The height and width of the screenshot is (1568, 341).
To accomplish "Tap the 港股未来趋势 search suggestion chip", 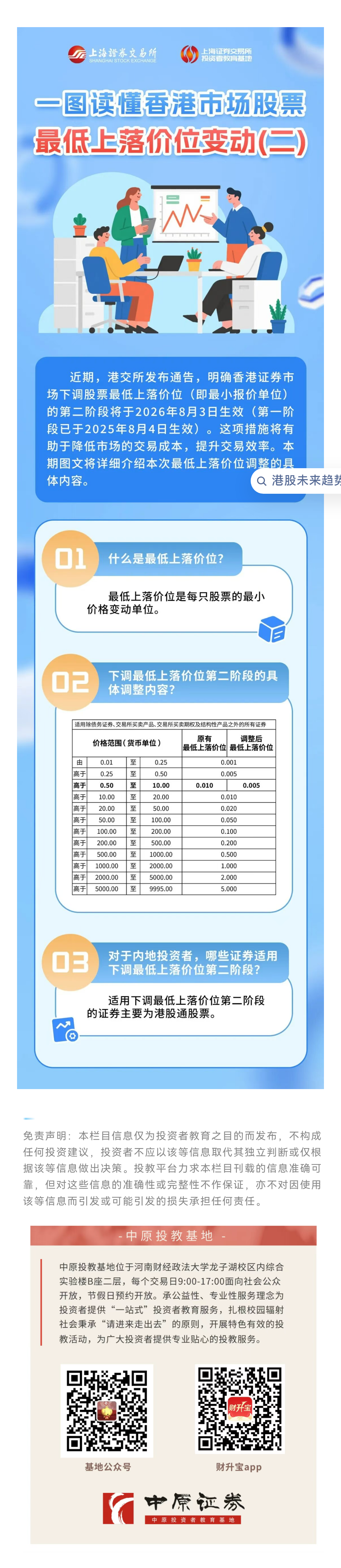I will click(296, 481).
